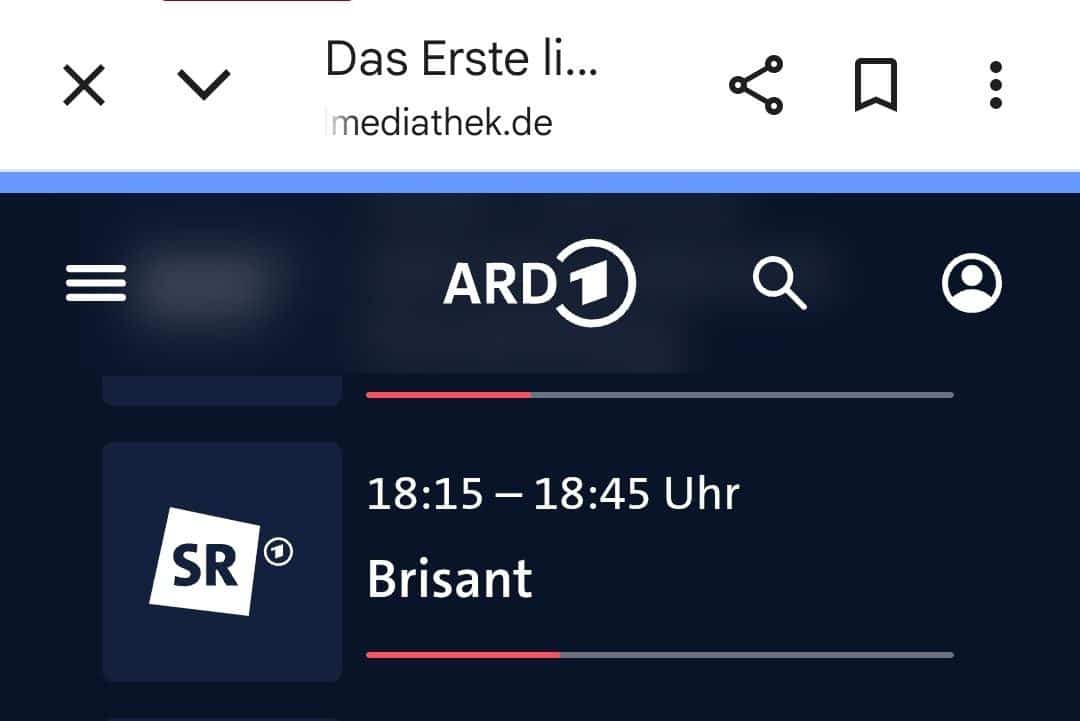This screenshot has width=1080, height=721.
Task: Open the user account profile
Action: point(971,283)
